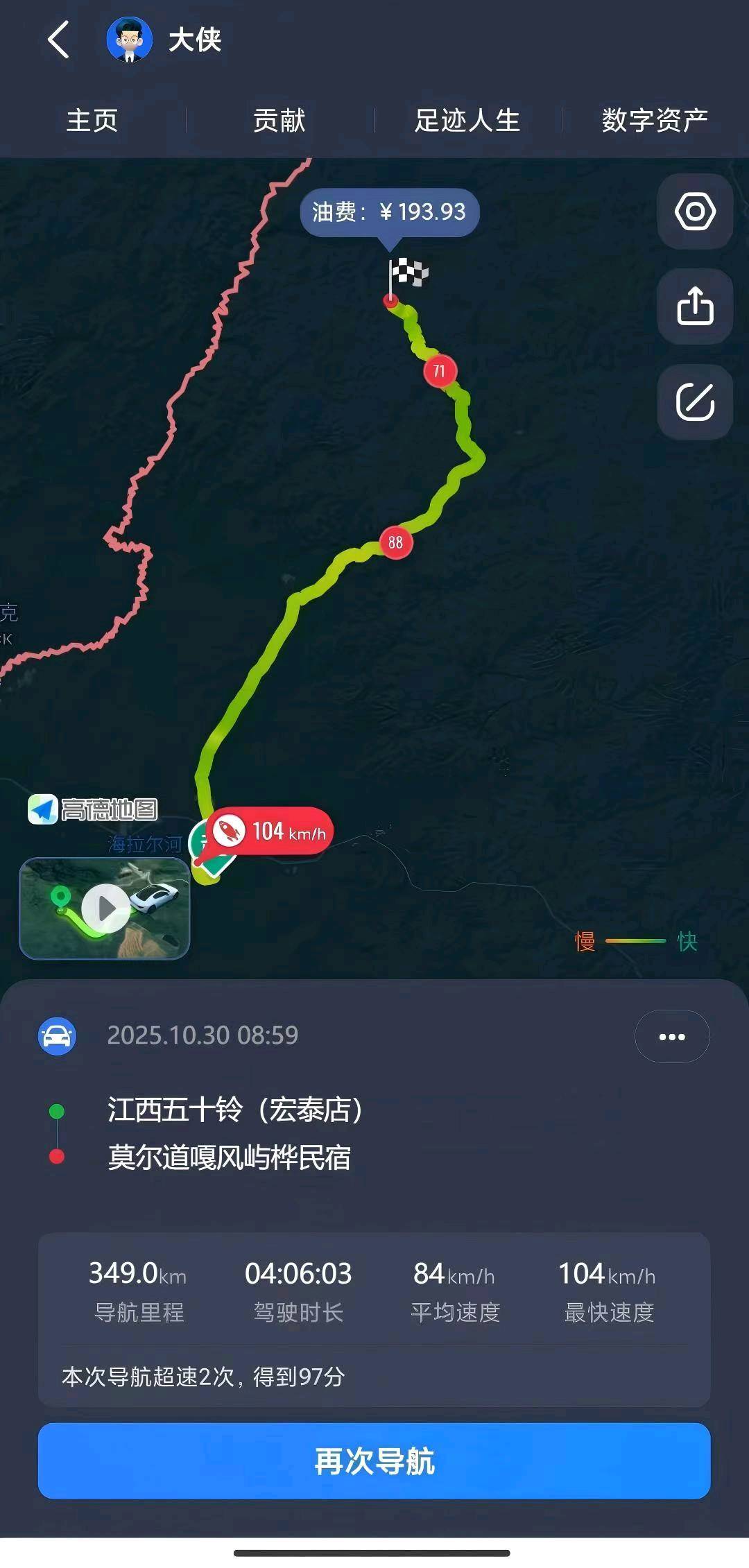The image size is (749, 1568).
Task: Open the hexagon settings icon on map
Action: [x=695, y=211]
